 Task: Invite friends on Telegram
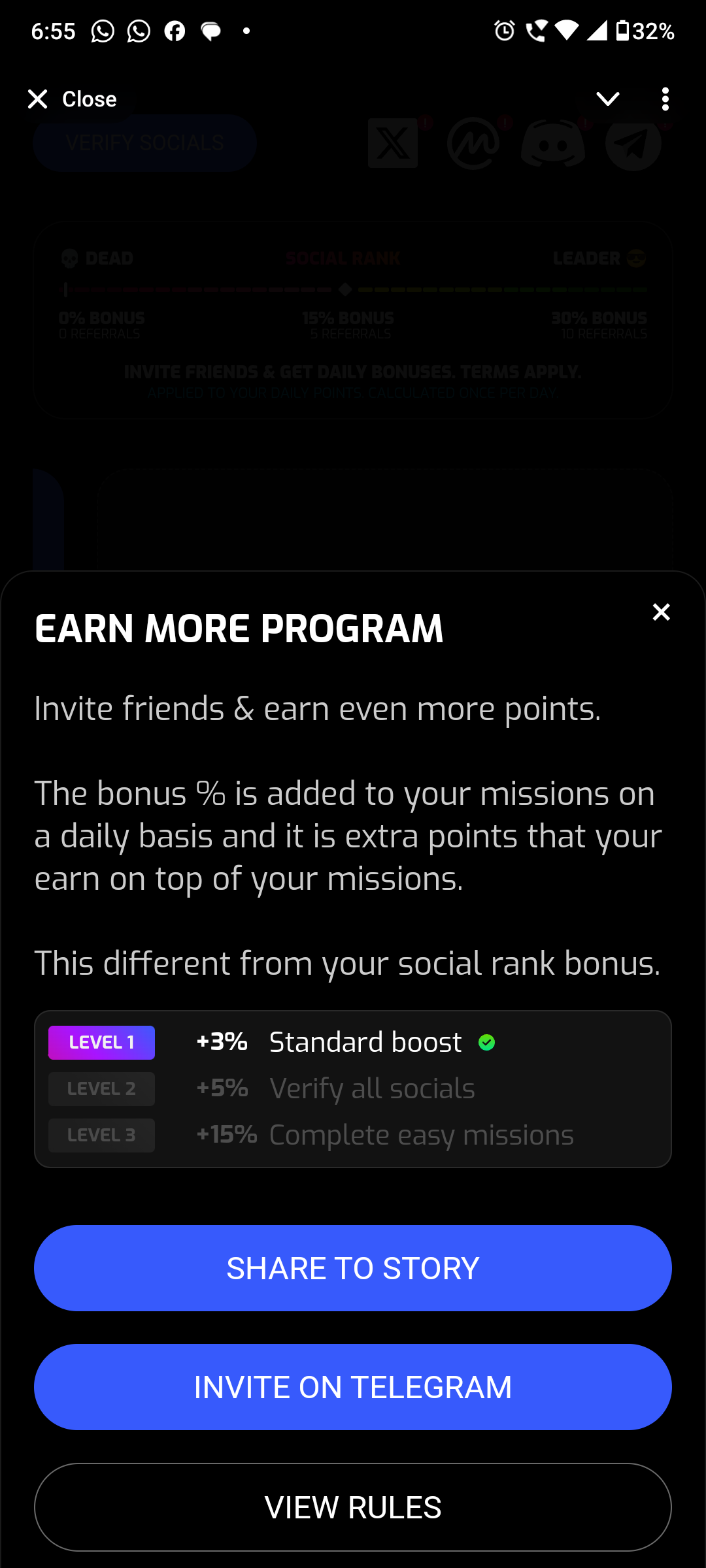coord(353,1386)
